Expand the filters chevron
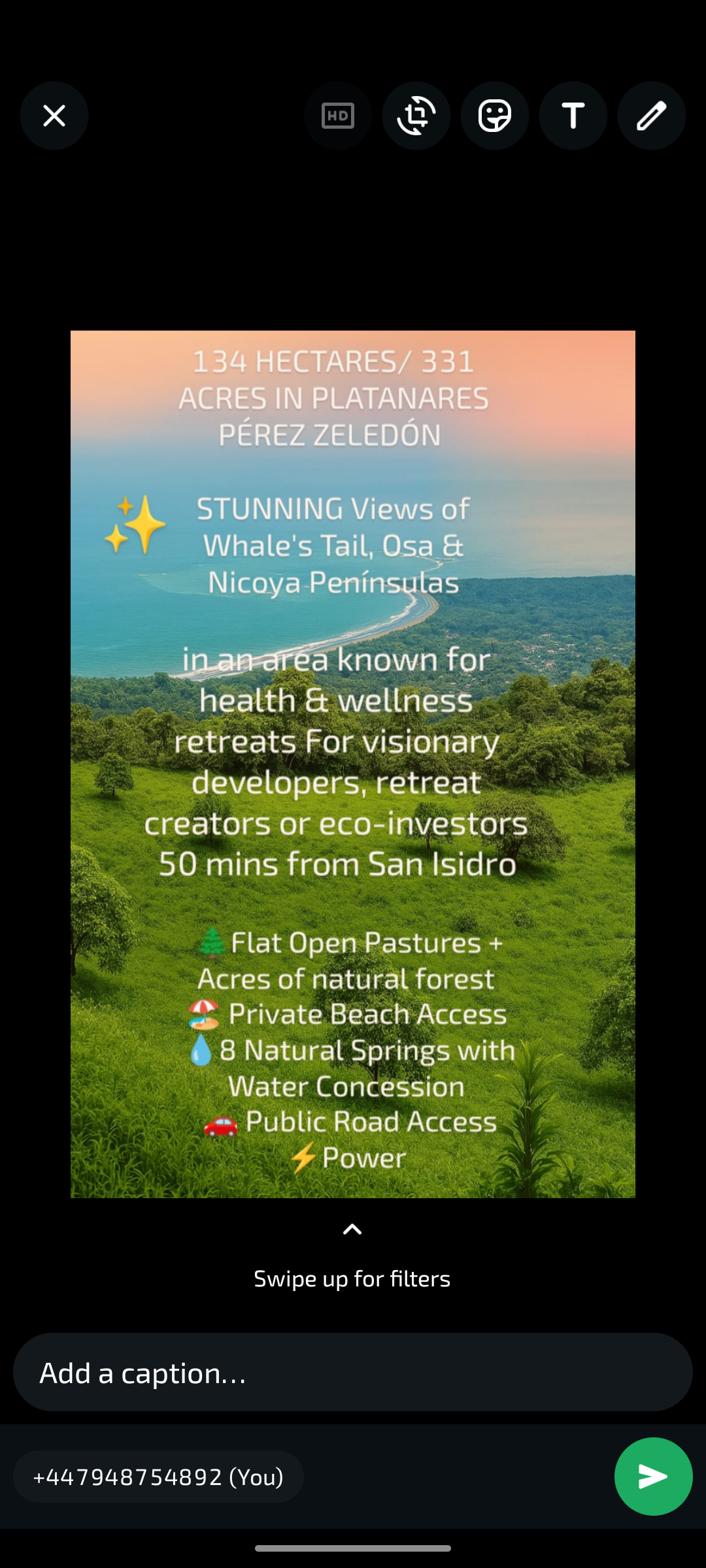Screen dimensions: 706x1568 352,1230
